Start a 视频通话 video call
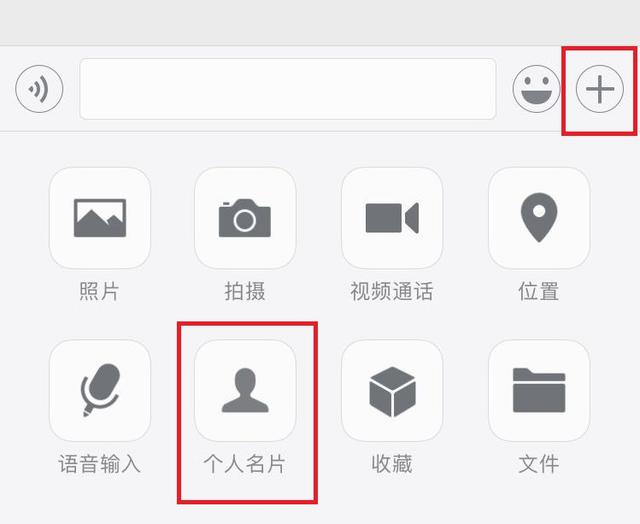This screenshot has height=524, width=640. click(391, 218)
